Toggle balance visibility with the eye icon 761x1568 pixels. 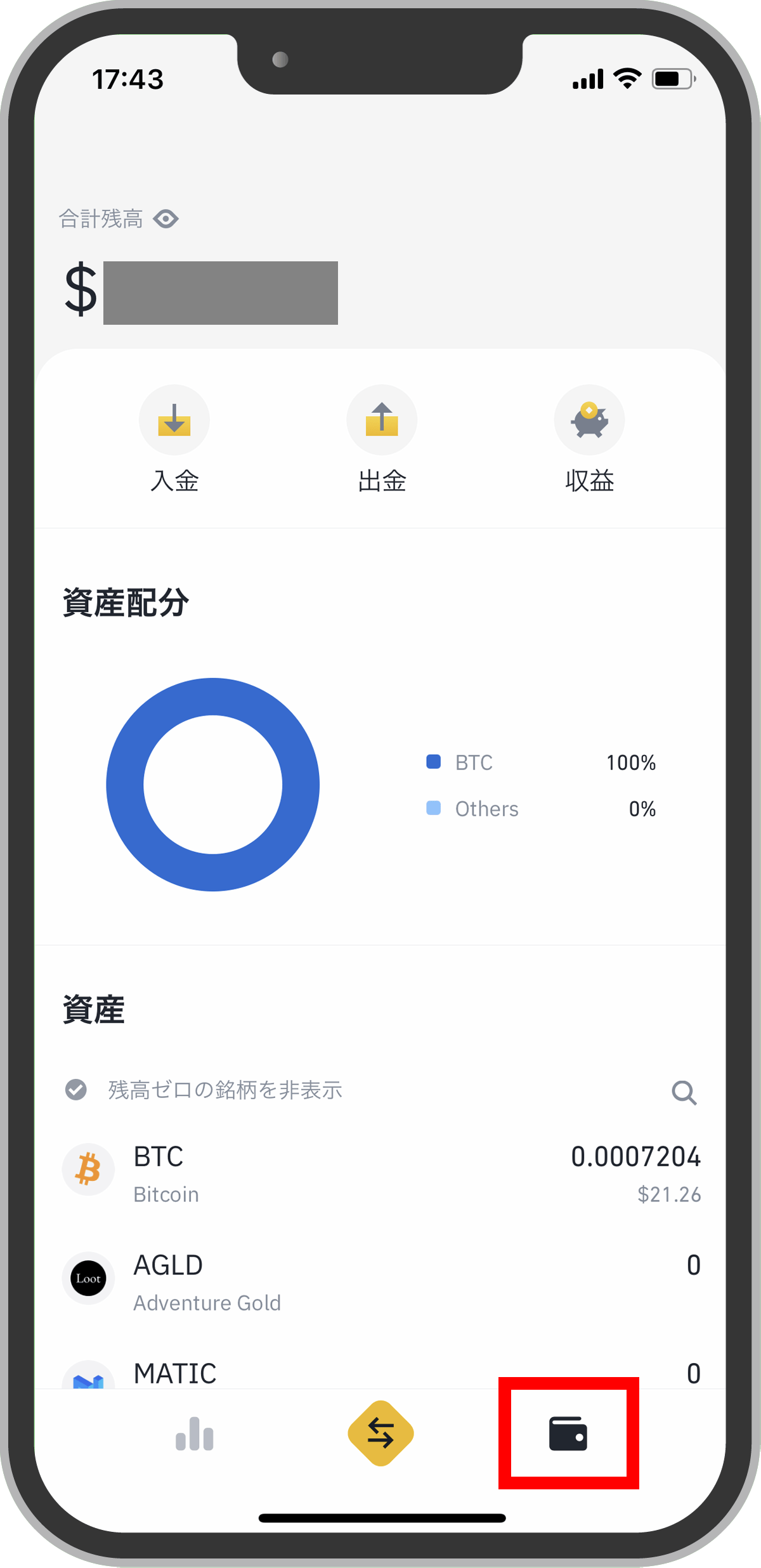(166, 219)
